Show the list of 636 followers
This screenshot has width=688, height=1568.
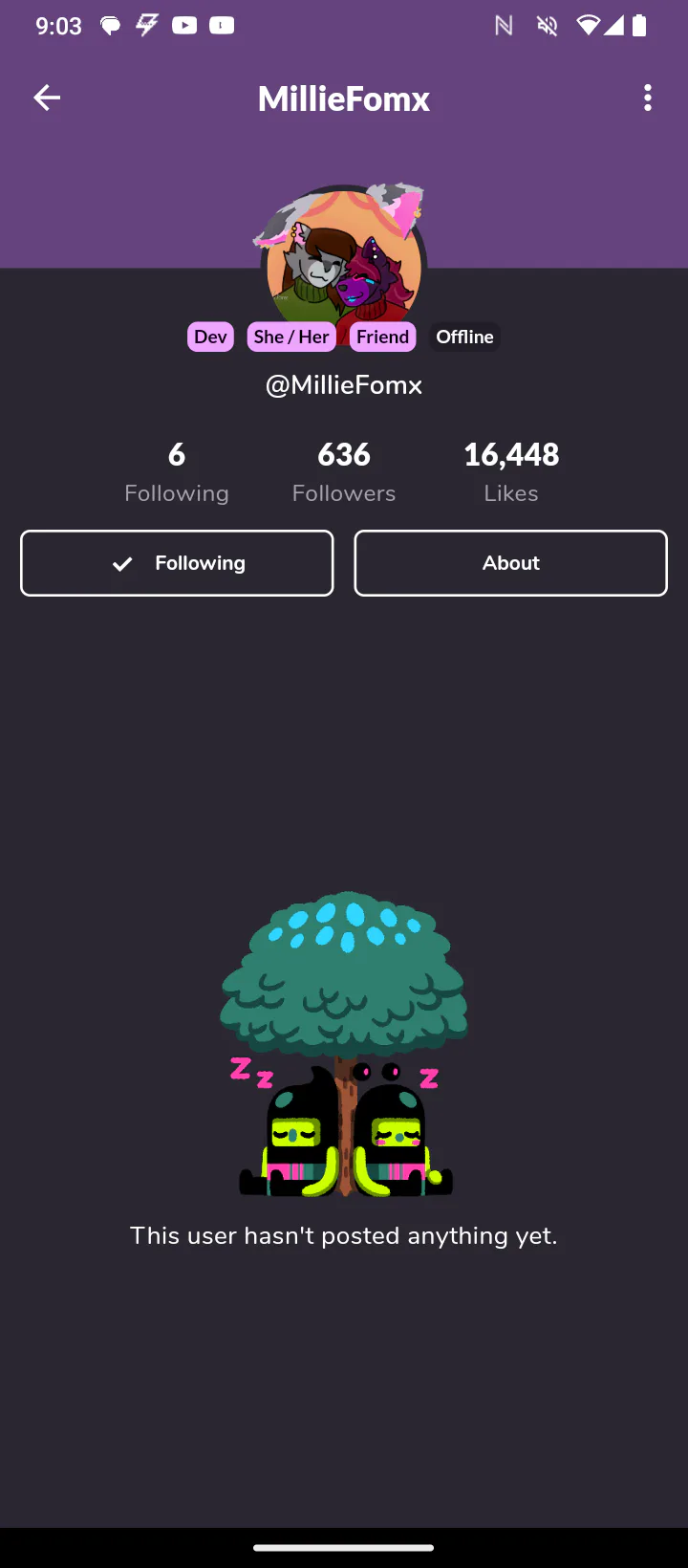click(344, 471)
